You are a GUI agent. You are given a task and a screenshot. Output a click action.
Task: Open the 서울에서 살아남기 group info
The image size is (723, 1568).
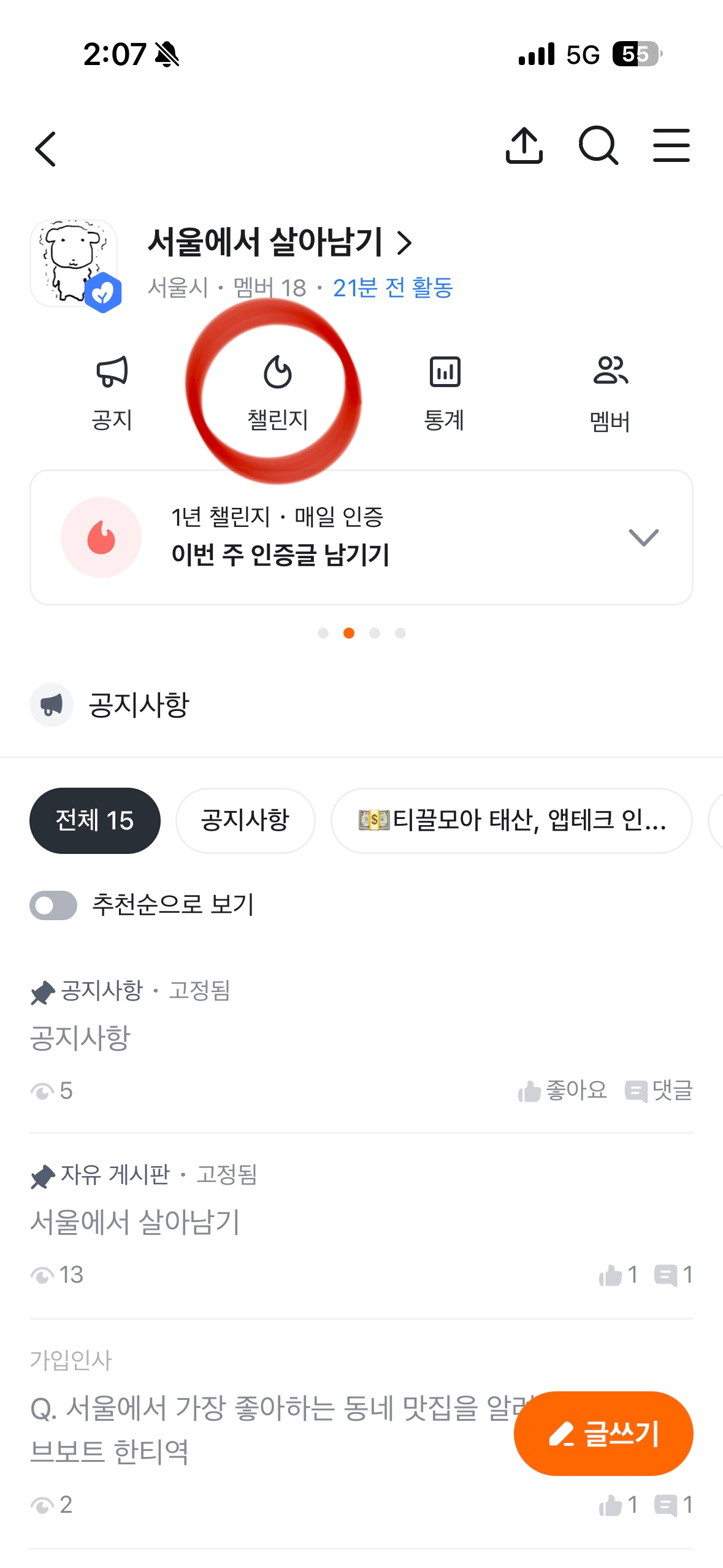click(x=279, y=242)
